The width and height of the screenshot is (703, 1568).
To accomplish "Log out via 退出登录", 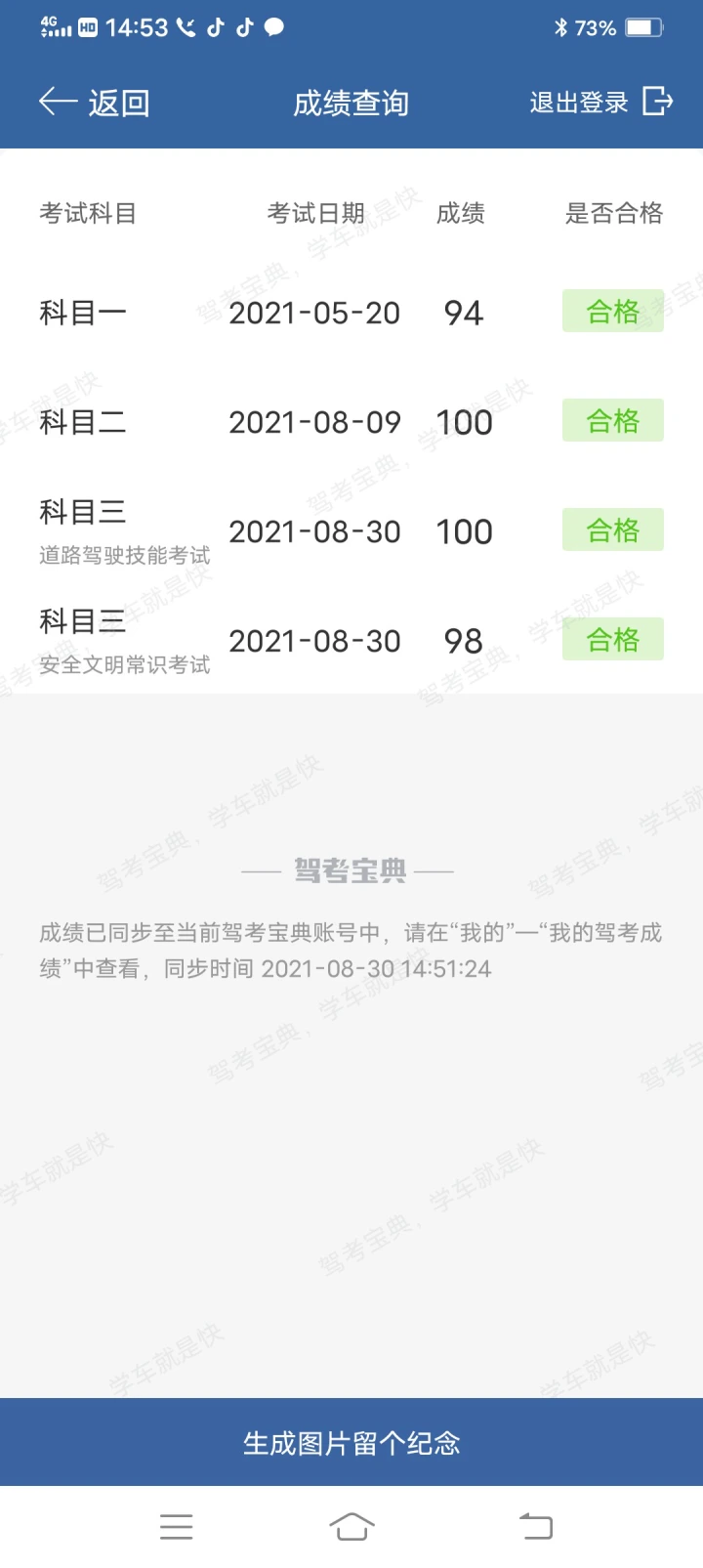I will (x=601, y=102).
